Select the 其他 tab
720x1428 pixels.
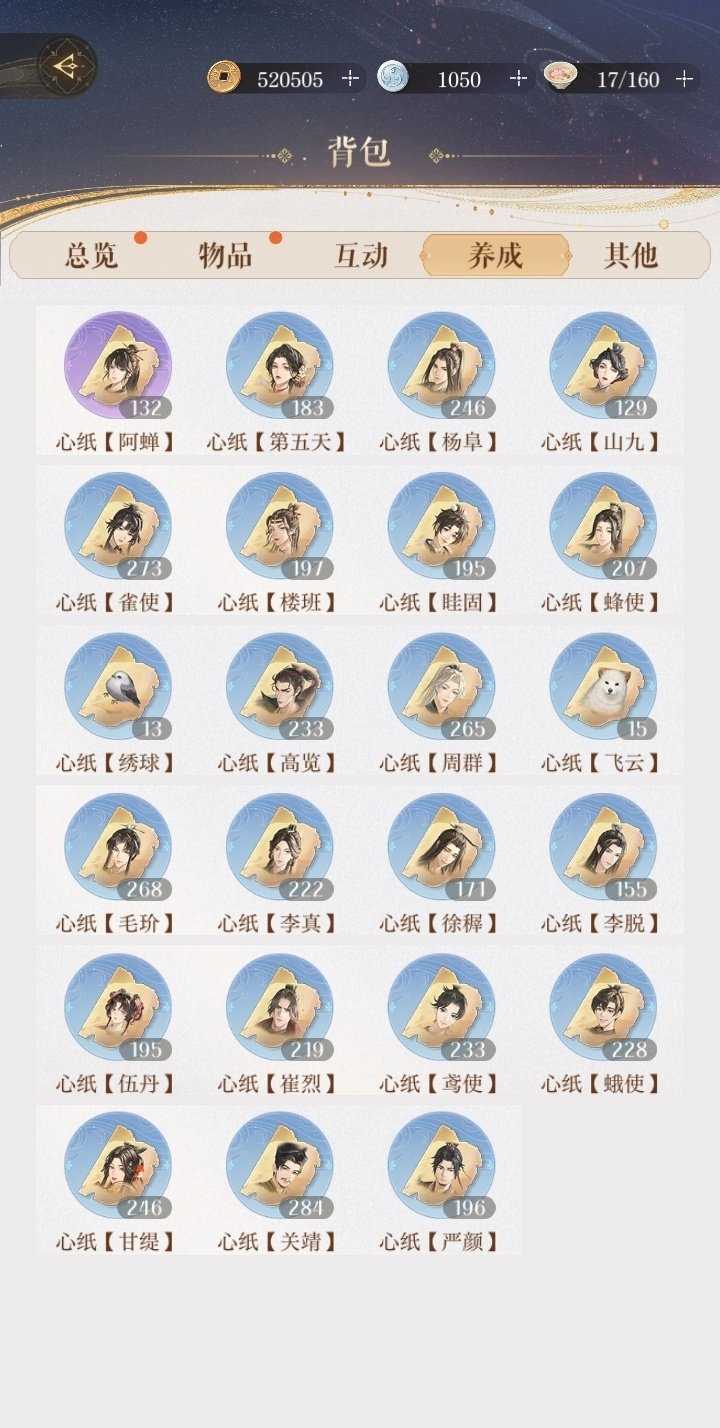coord(630,256)
